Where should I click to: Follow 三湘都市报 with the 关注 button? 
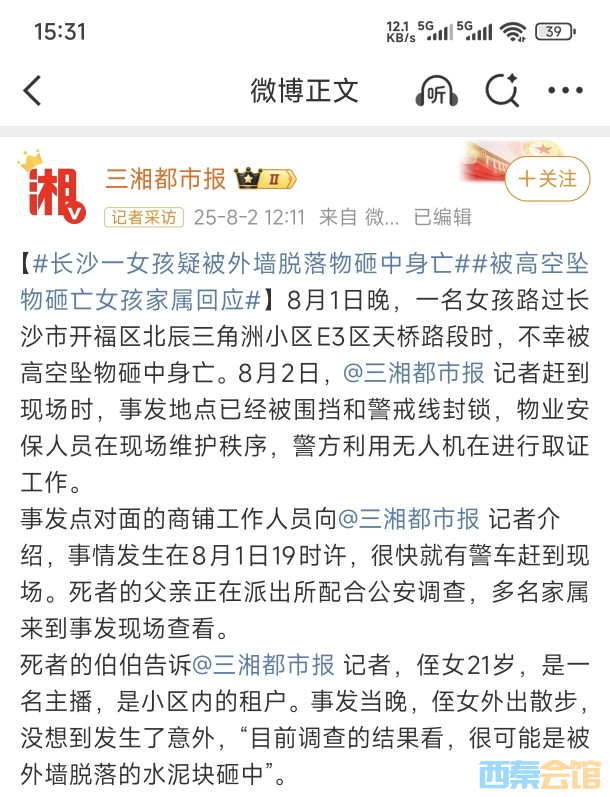pyautogui.click(x=546, y=179)
